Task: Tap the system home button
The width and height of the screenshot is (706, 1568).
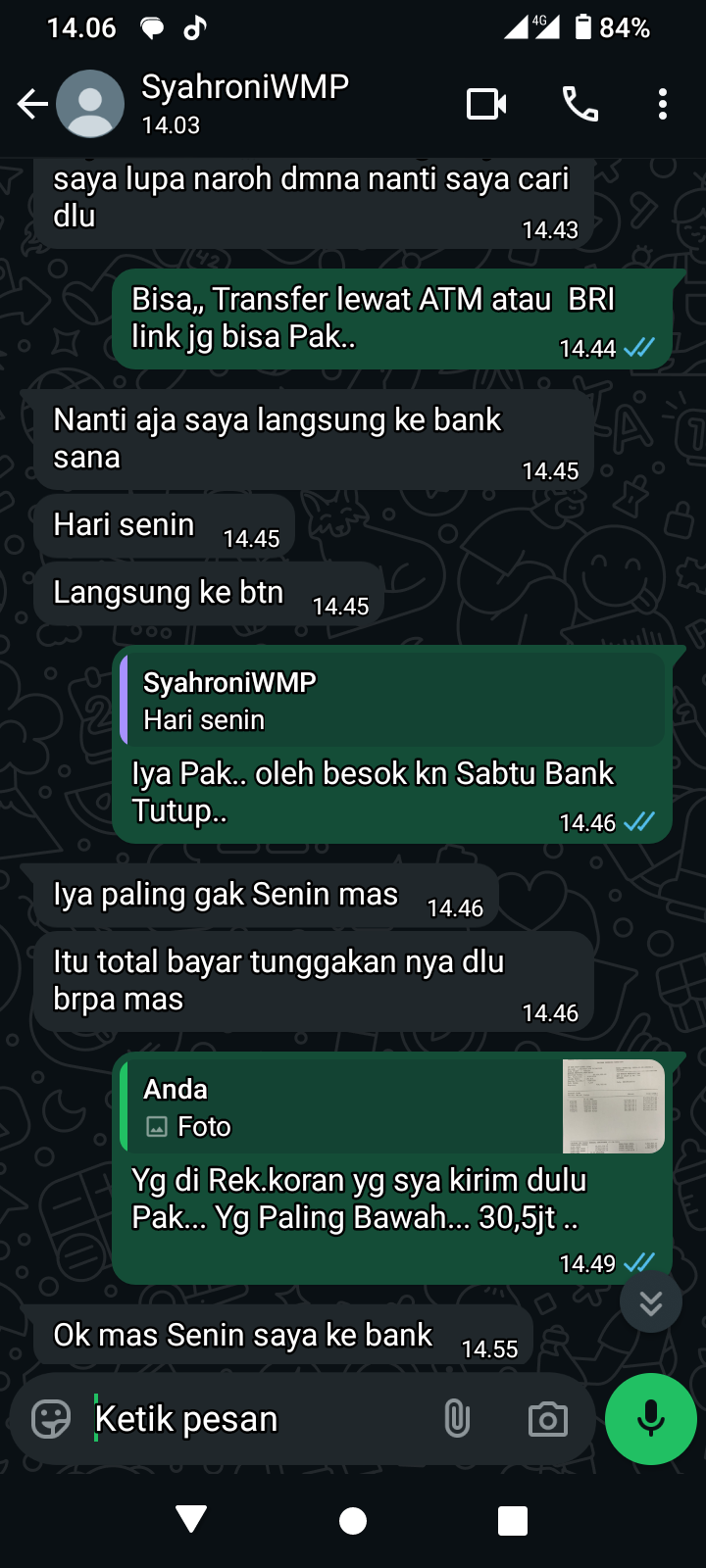Action: pyautogui.click(x=353, y=1521)
